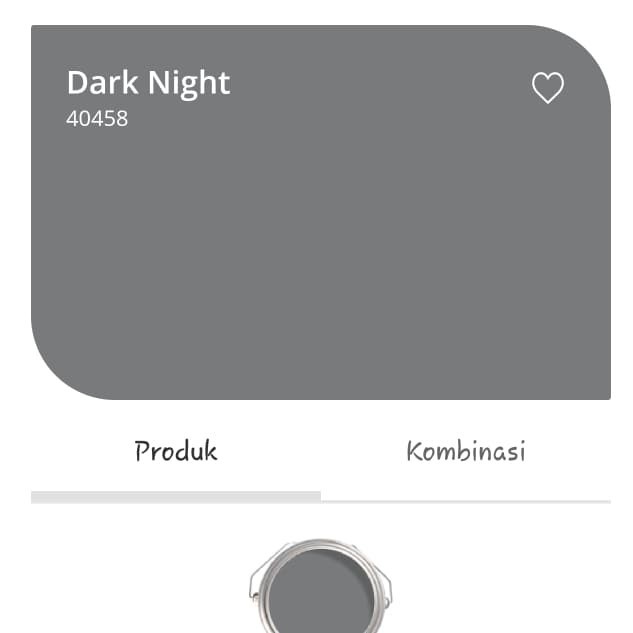Favorite the Dark Night color with the heart
Viewport: 633px width, 633px height.
547,88
